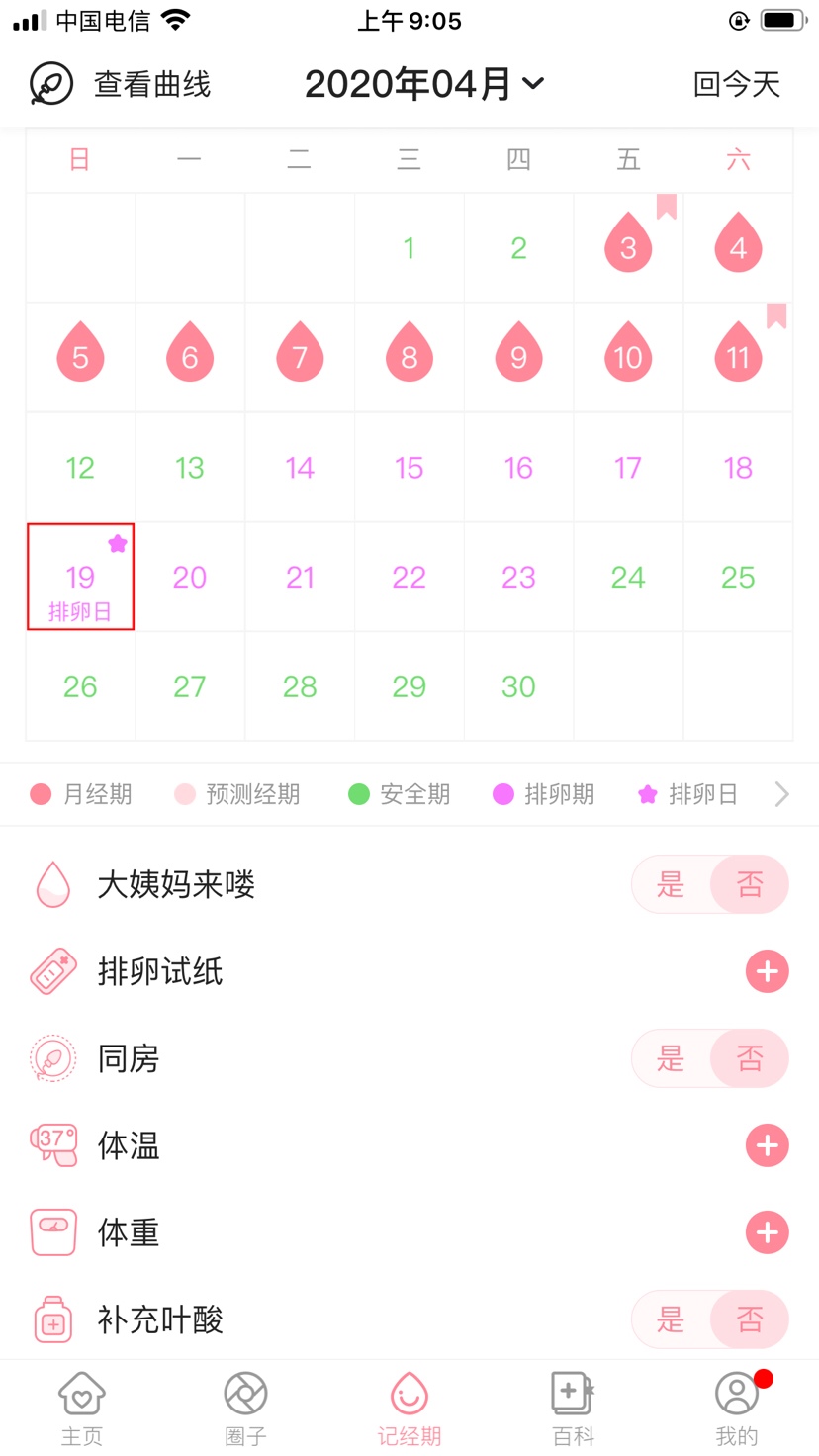Add a 排卵试纸 record
The width and height of the screenshot is (819, 1456).
pos(767,971)
